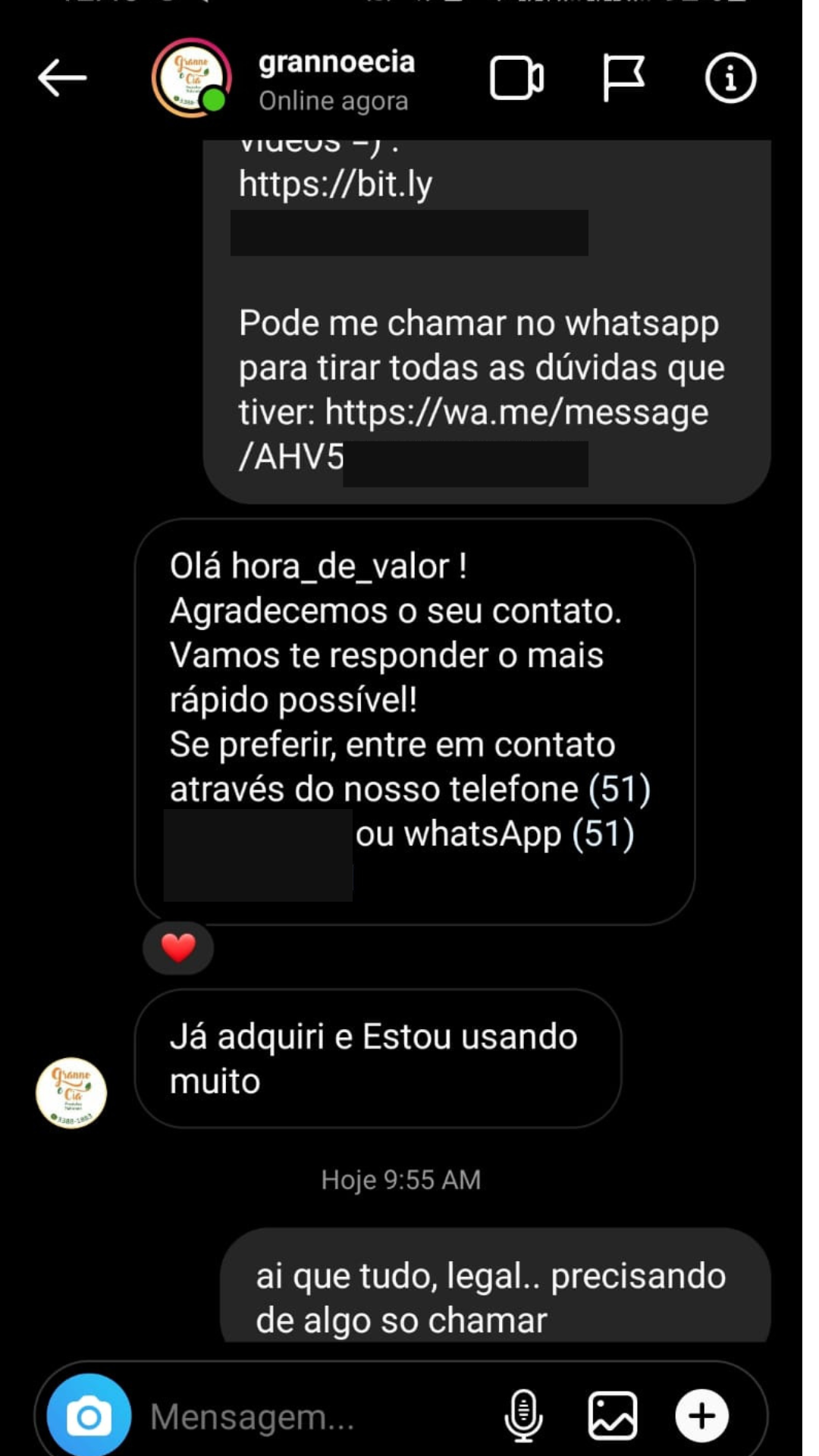Open the bit.ly link
This screenshot has height=1456, width=819.
point(335,185)
